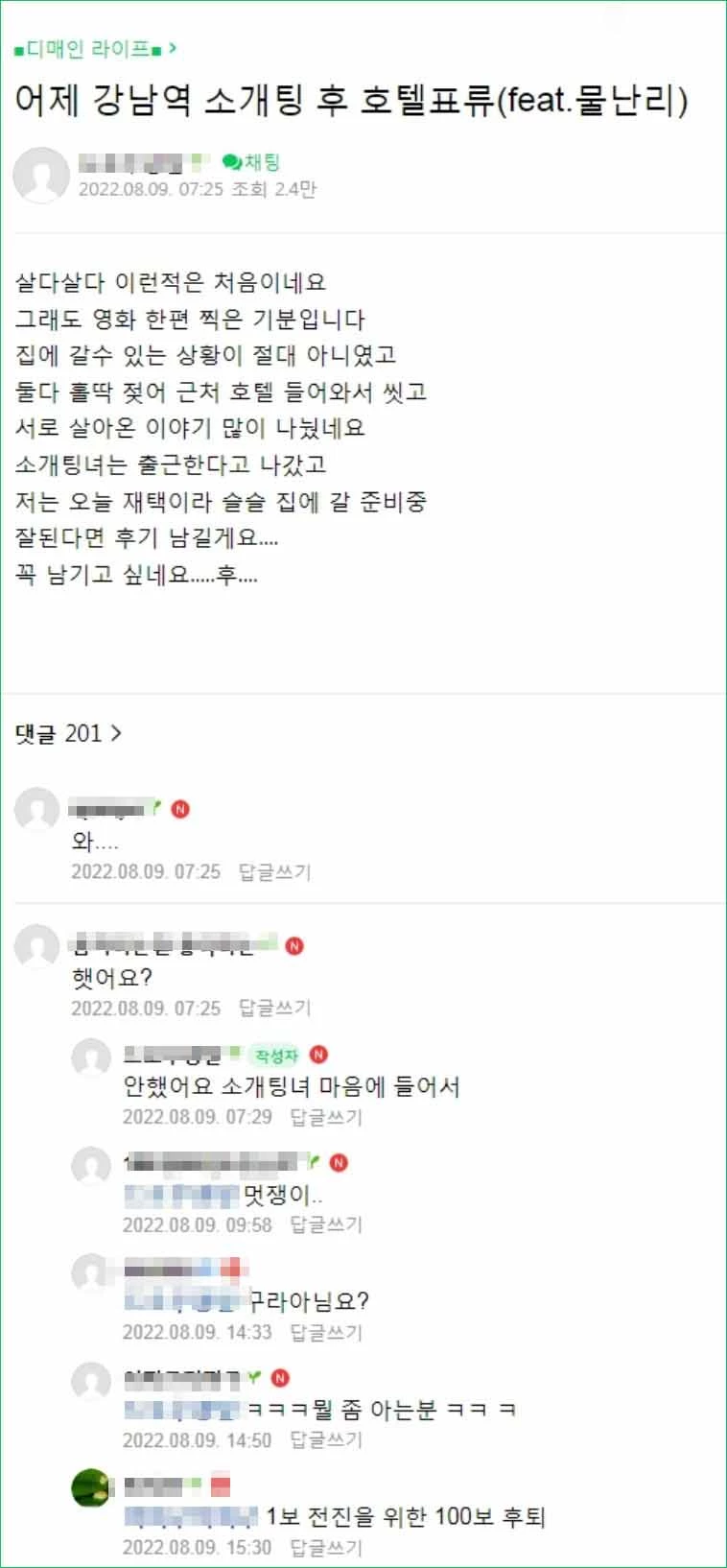Viewport: 727px width, 1568px height.
Task: View the green-avatar commenter's profile
Action: tap(92, 1487)
